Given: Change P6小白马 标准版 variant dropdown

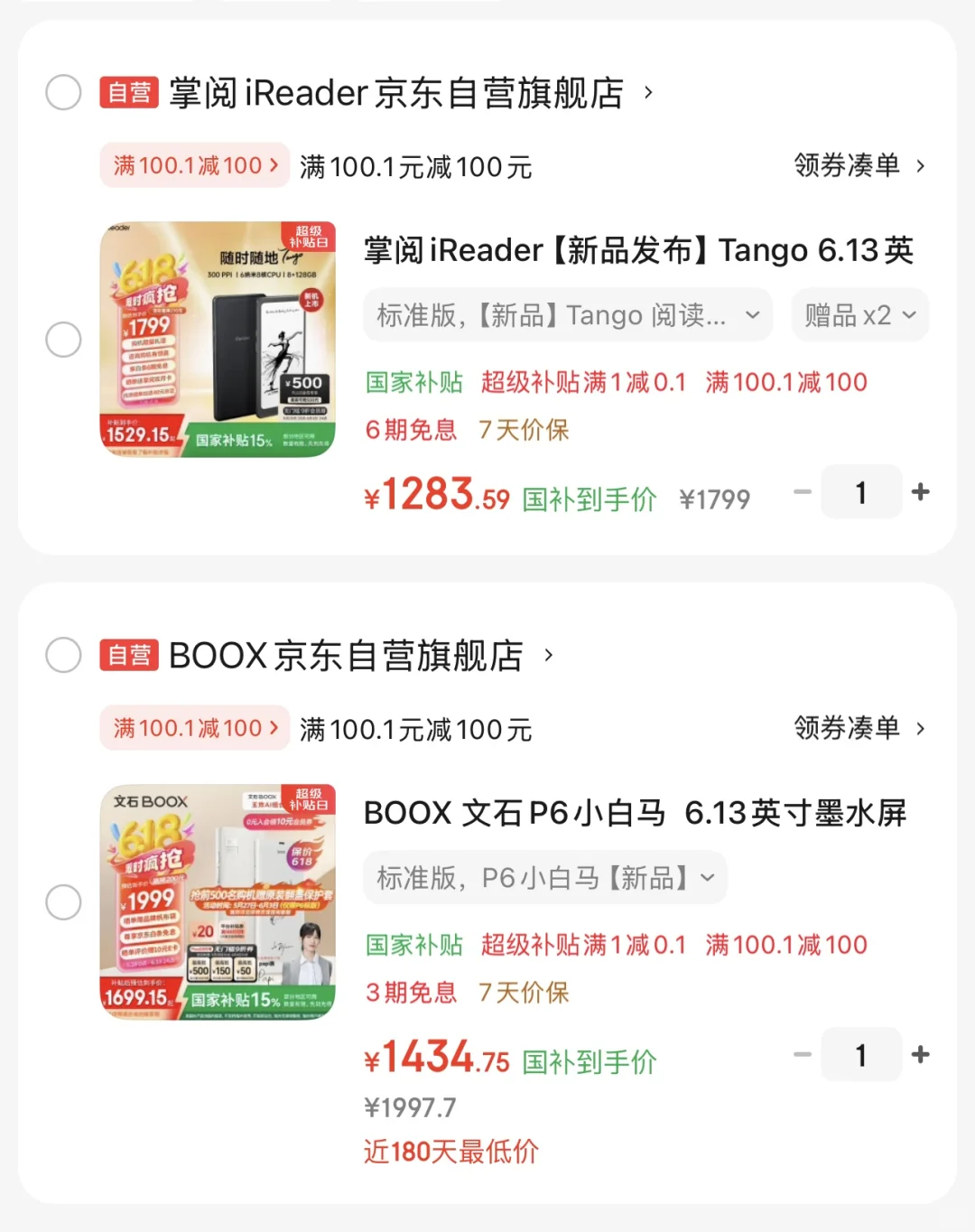Looking at the screenshot, I should [545, 878].
